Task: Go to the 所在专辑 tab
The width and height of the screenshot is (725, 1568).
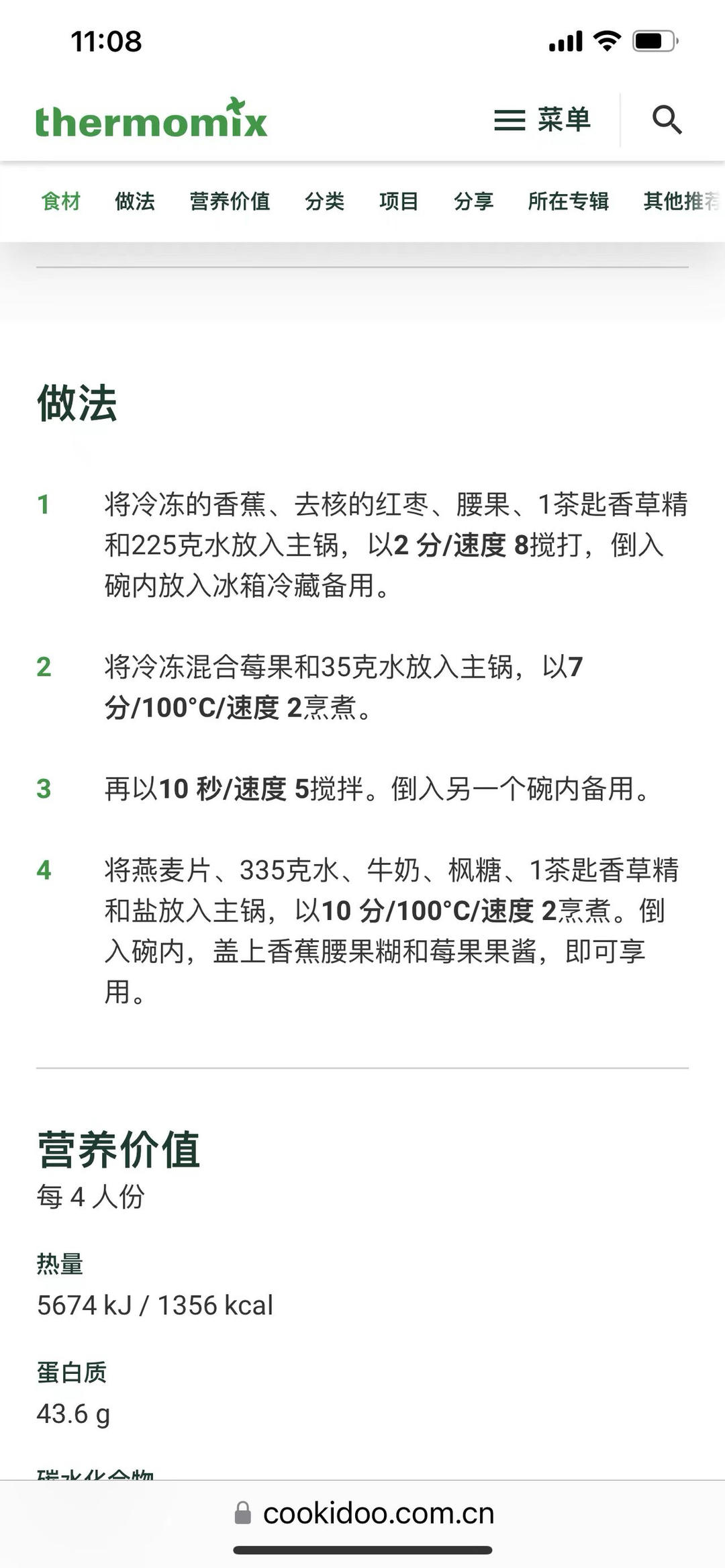Action: tap(568, 201)
